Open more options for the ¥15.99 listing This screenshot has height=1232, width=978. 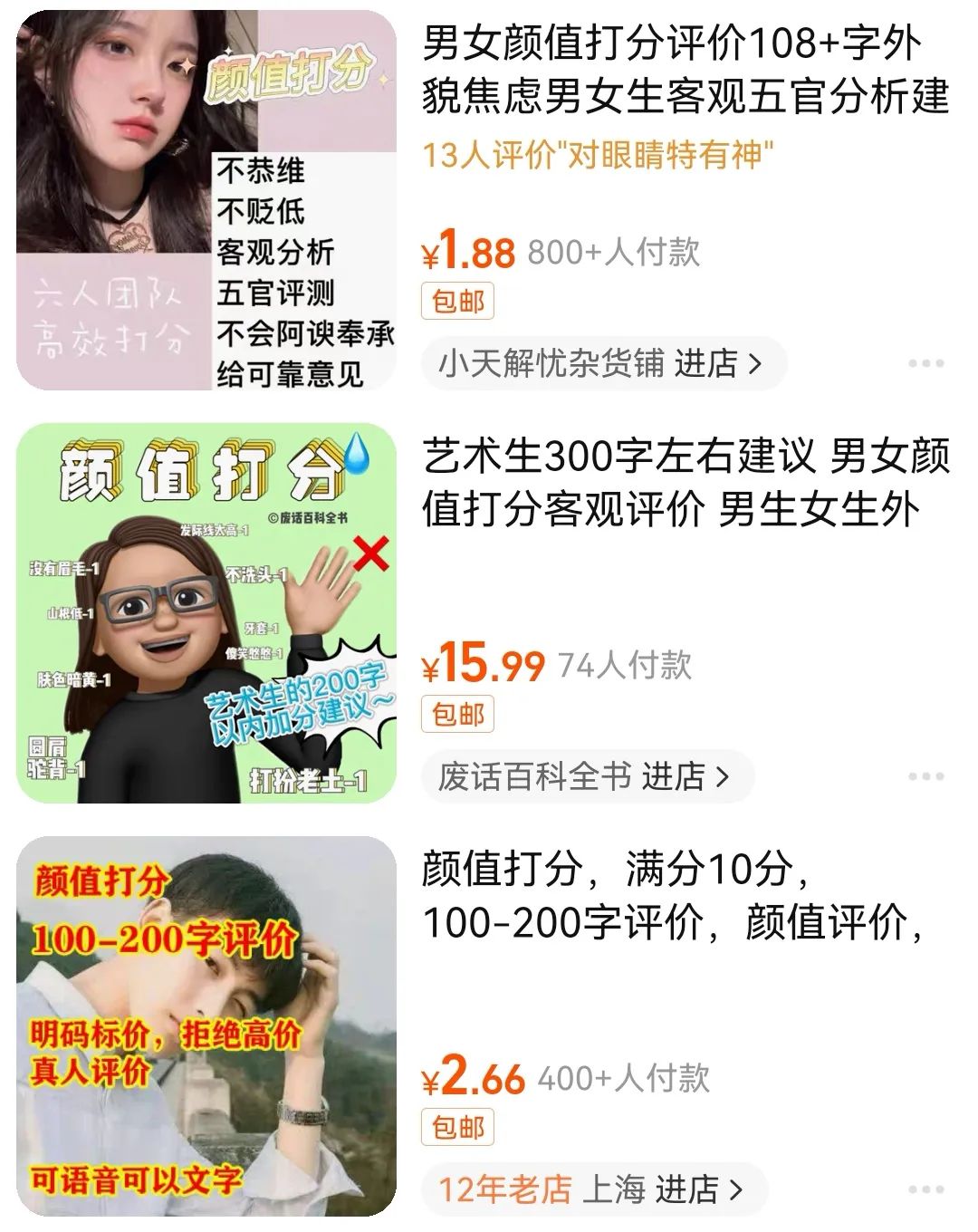pos(925,776)
